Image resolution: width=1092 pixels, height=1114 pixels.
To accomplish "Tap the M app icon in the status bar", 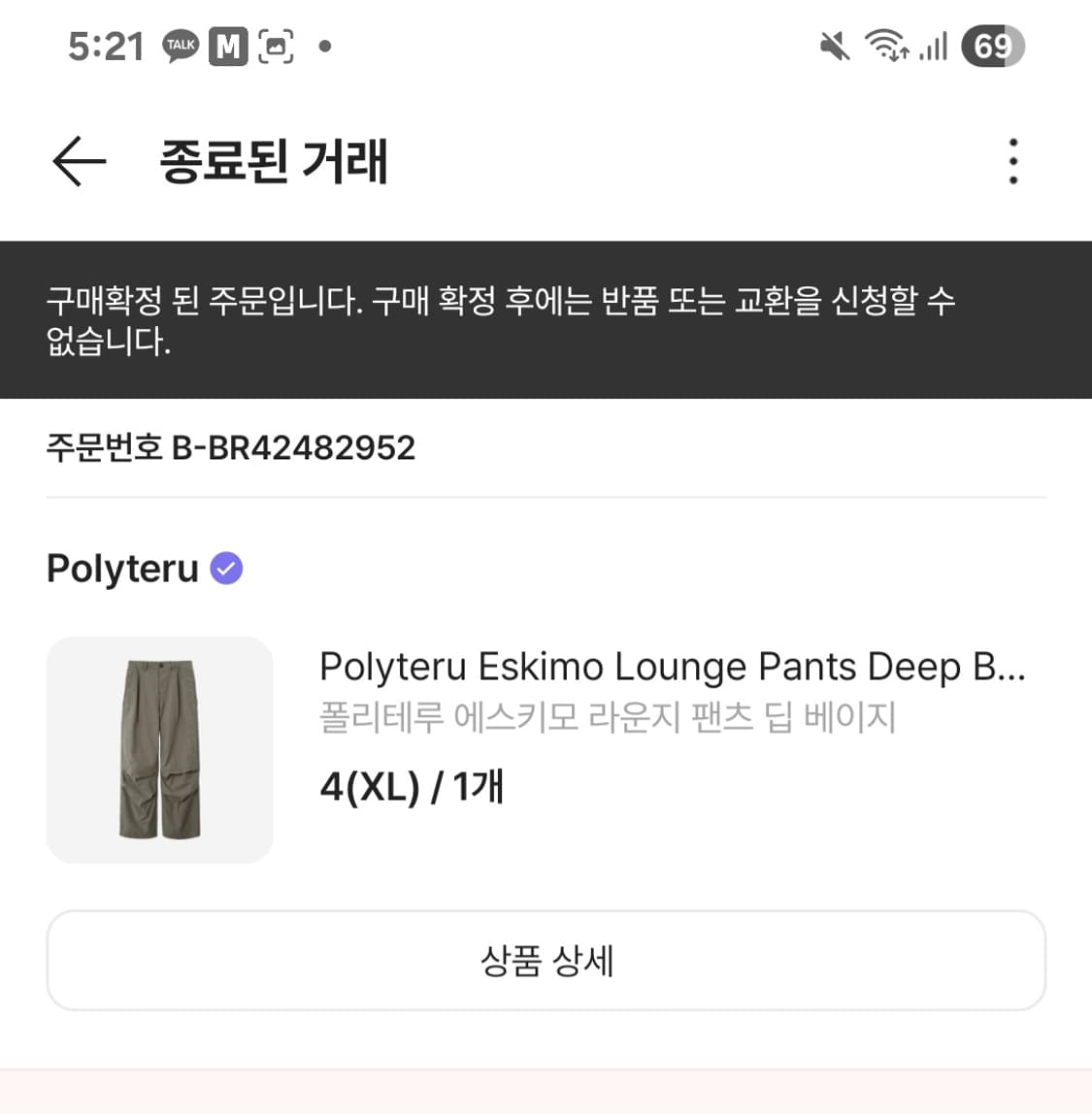I will point(228,45).
